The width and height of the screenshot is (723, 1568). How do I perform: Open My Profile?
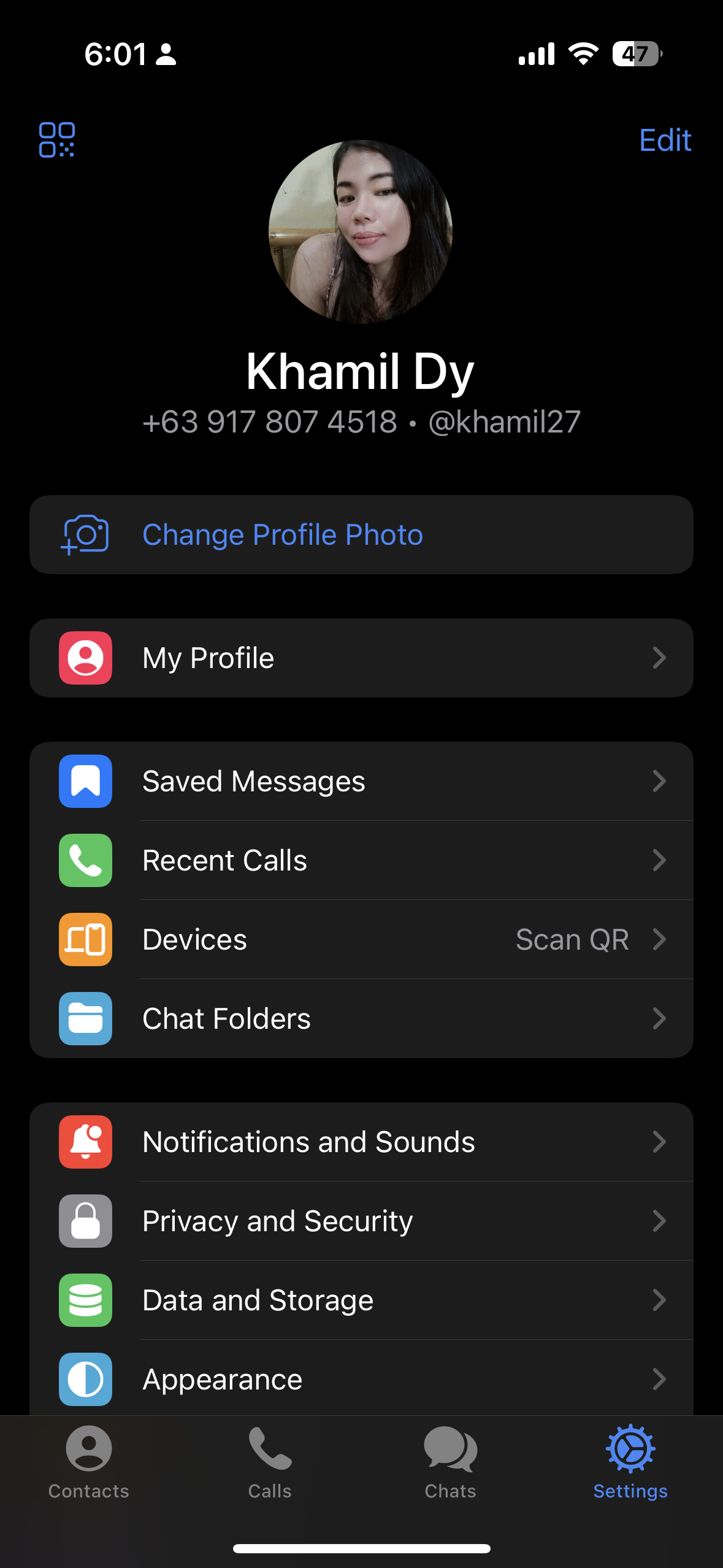(x=361, y=658)
